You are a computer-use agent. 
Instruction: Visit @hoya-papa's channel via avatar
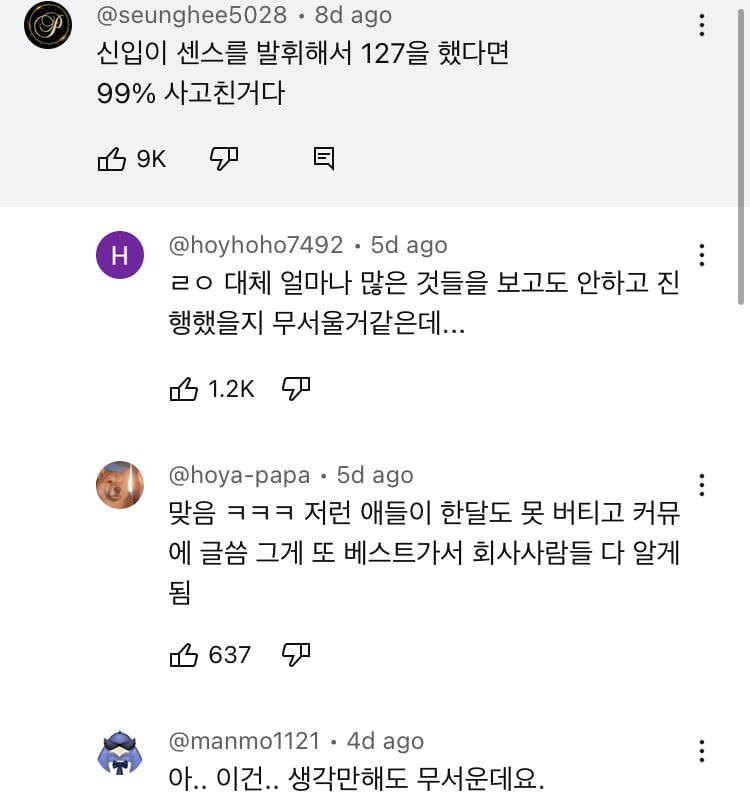point(120,485)
